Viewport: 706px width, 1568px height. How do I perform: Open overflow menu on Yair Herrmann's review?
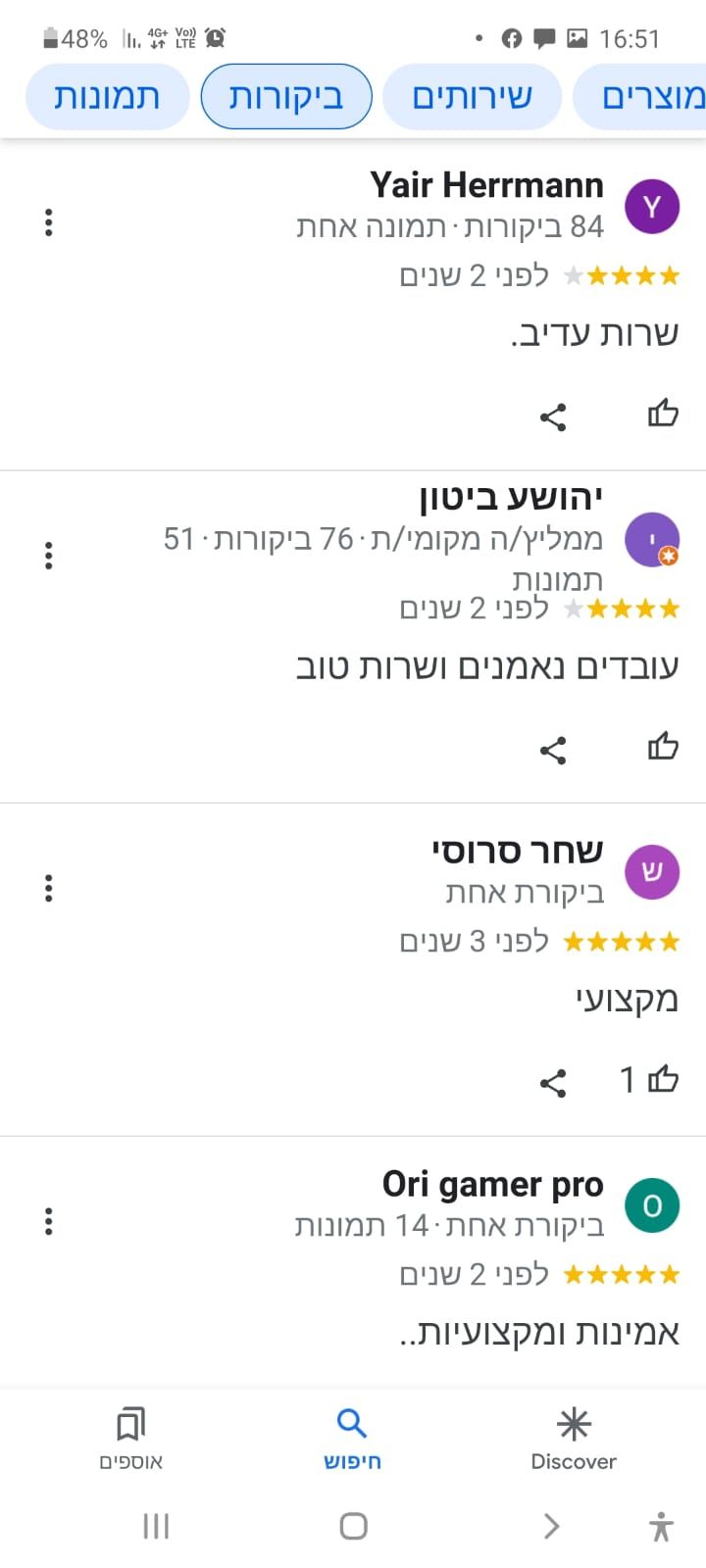point(48,222)
